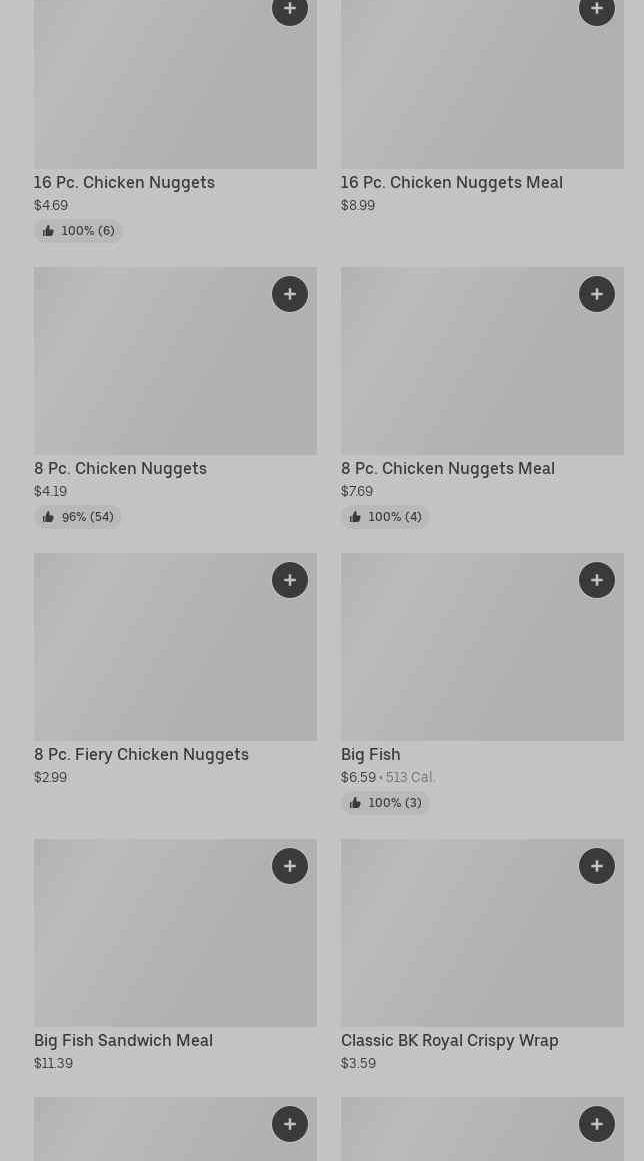Open Classic BK Royal Crispy Wrap item
Viewport: 644px width, 1161px height.
(x=449, y=1040)
